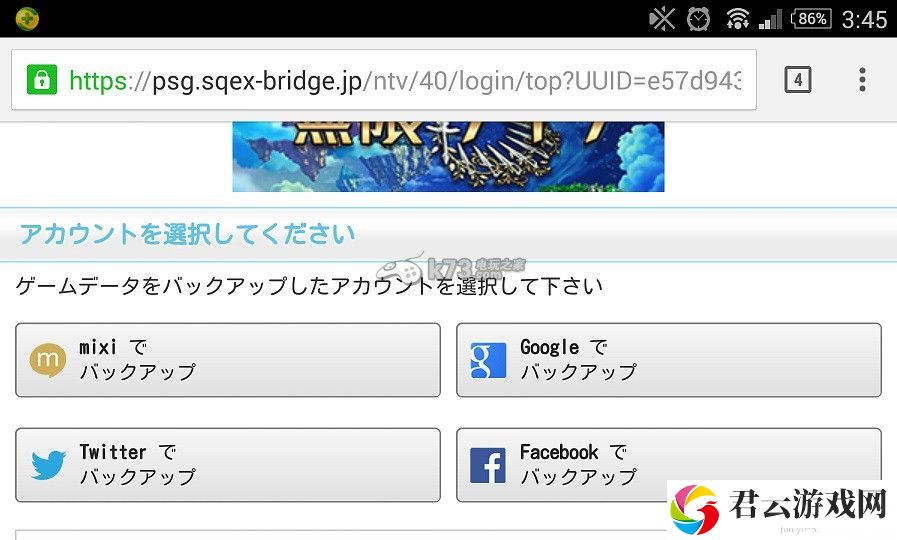The image size is (897, 540).
Task: Choose Google for backup
Action: click(x=668, y=360)
